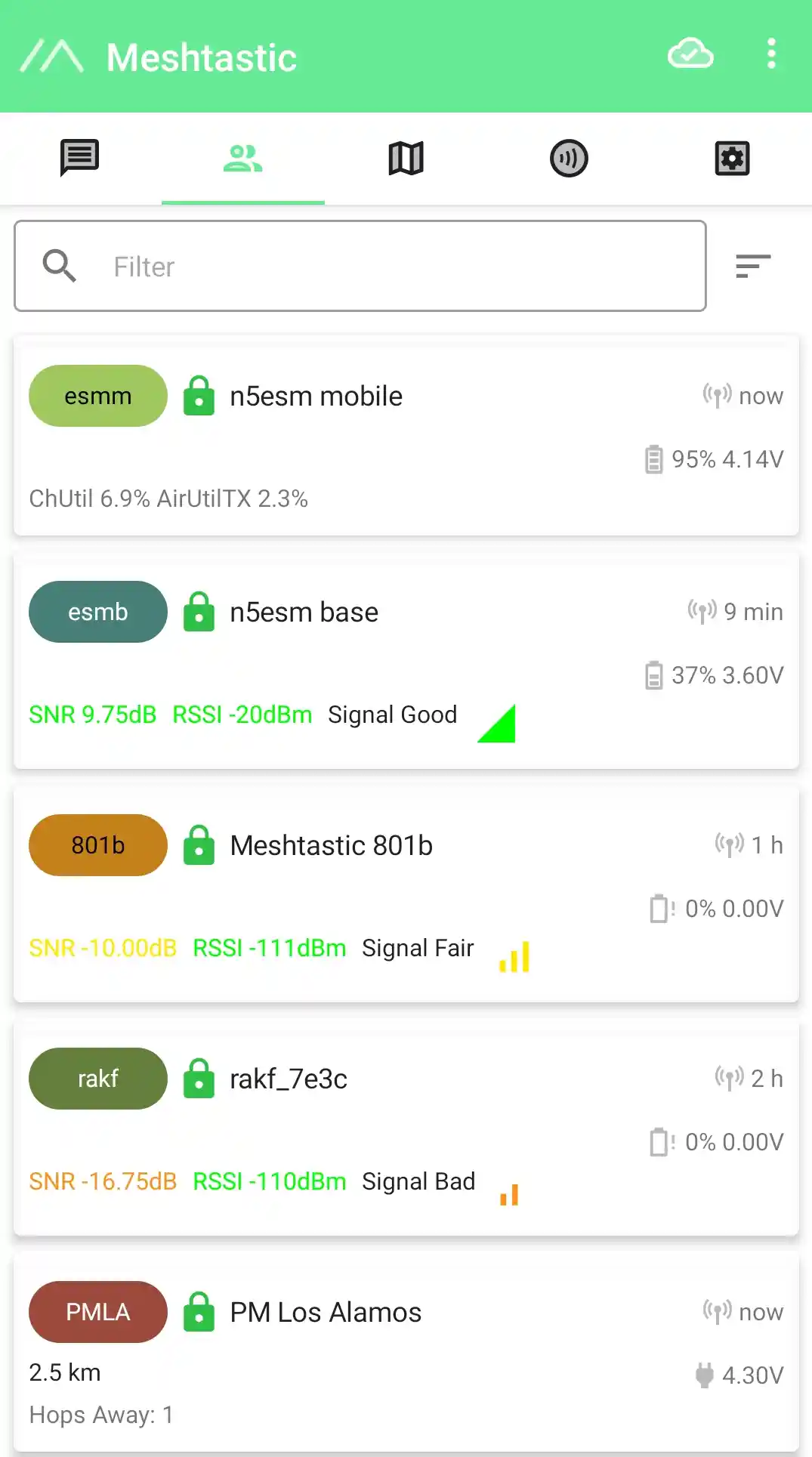Click the cloud sync status icon

(690, 54)
